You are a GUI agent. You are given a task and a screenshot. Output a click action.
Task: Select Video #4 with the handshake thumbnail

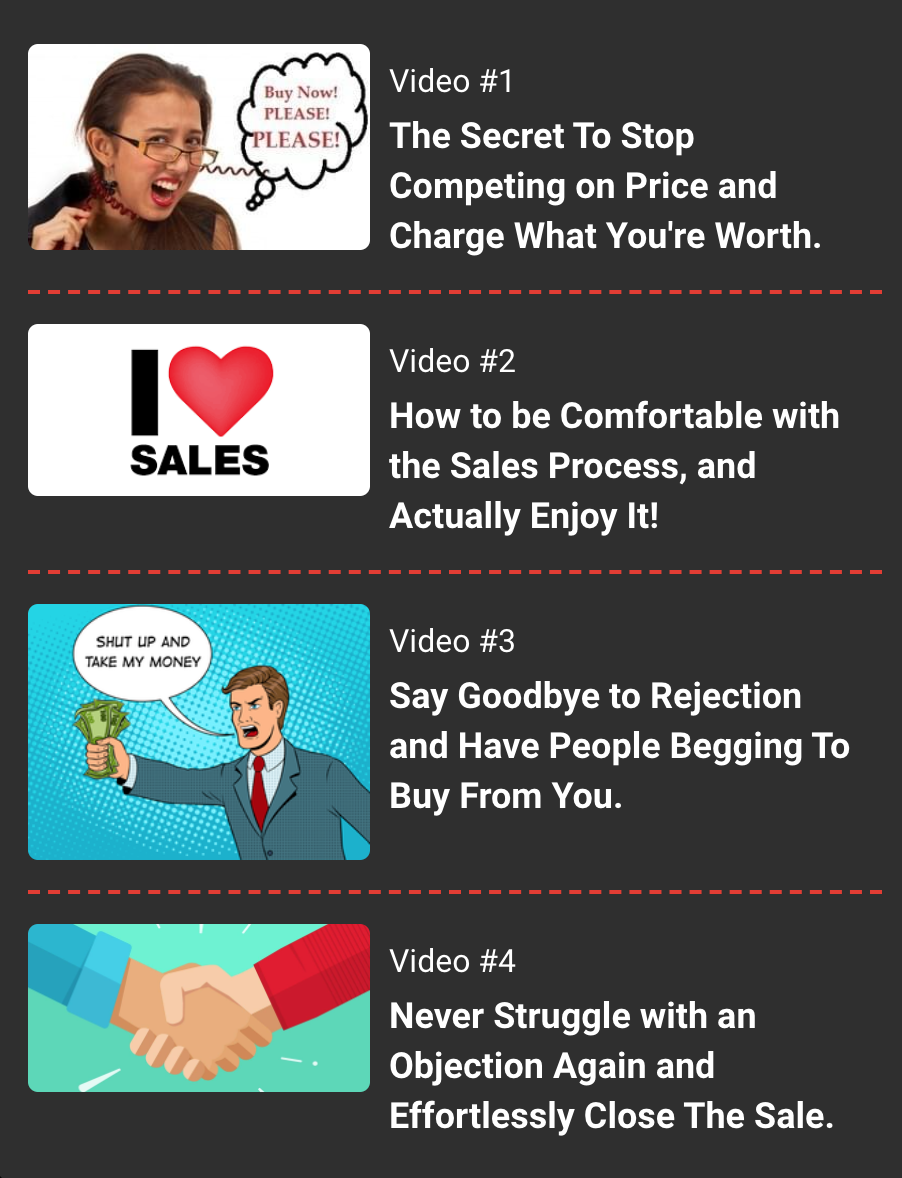tap(199, 1007)
